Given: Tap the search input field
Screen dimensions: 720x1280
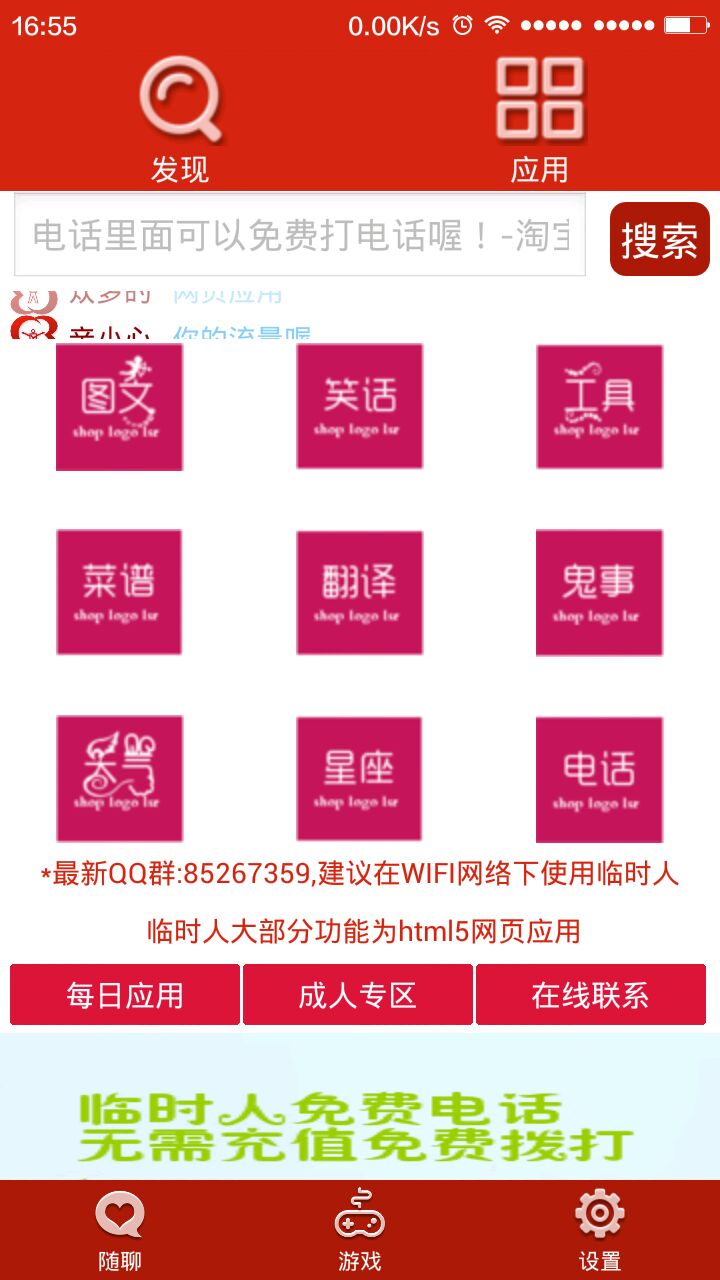Looking at the screenshot, I should click(x=300, y=236).
